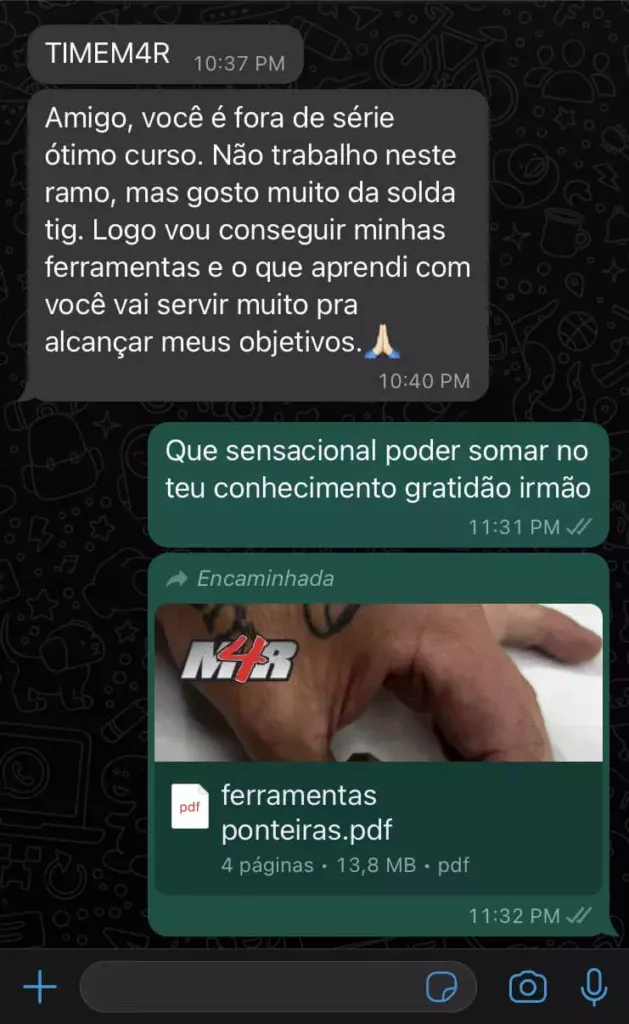Open the camera to take a photo
The image size is (629, 1024).
pos(528,988)
